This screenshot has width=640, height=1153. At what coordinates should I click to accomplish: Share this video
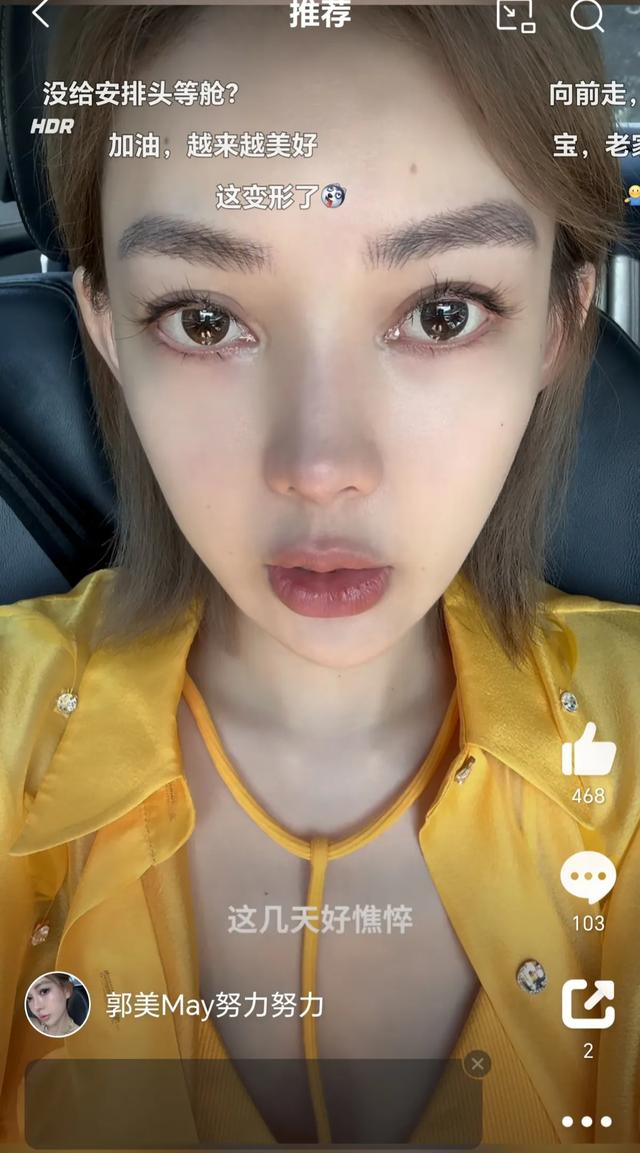(588, 1004)
